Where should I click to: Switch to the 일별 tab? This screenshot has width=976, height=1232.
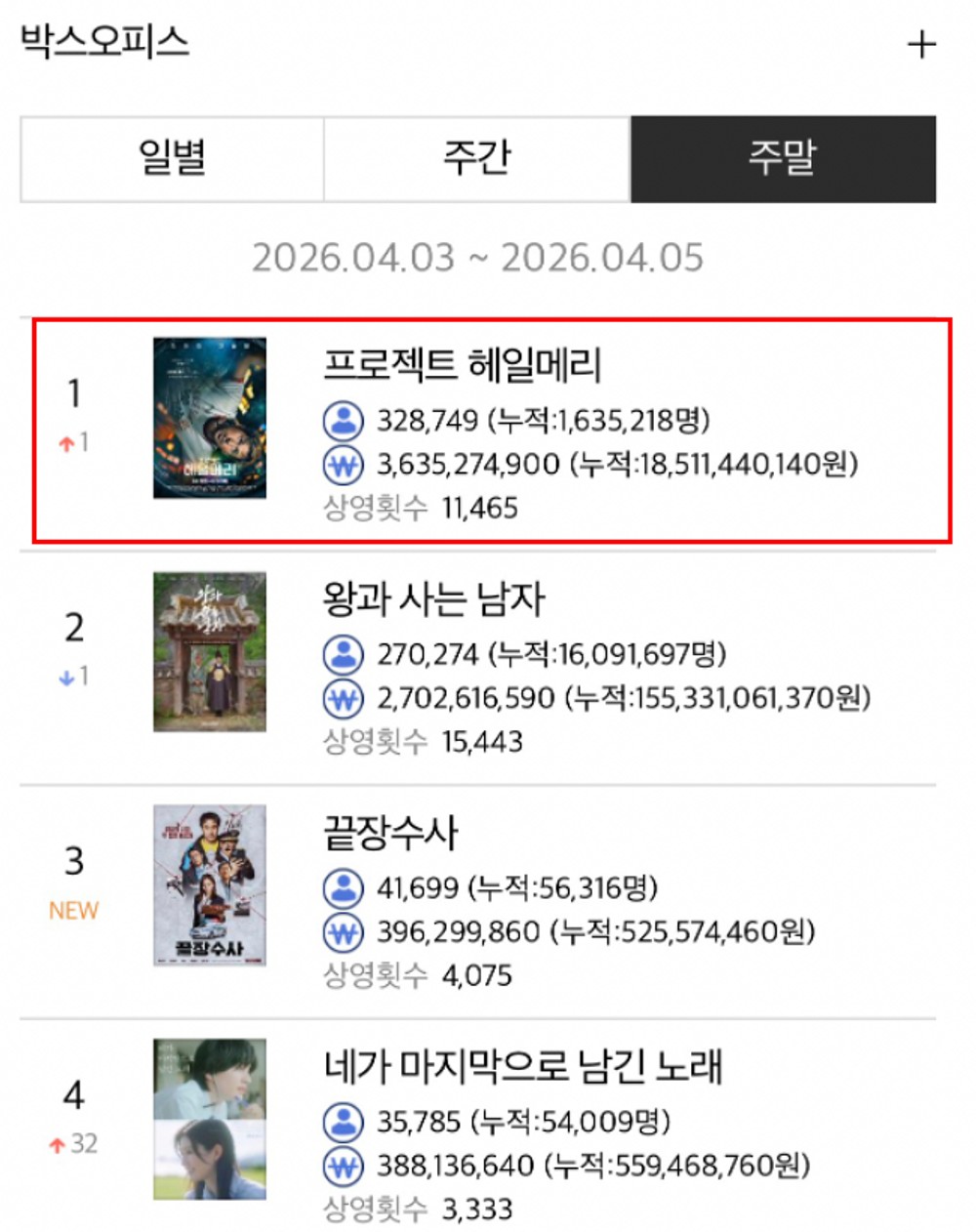click(x=172, y=159)
